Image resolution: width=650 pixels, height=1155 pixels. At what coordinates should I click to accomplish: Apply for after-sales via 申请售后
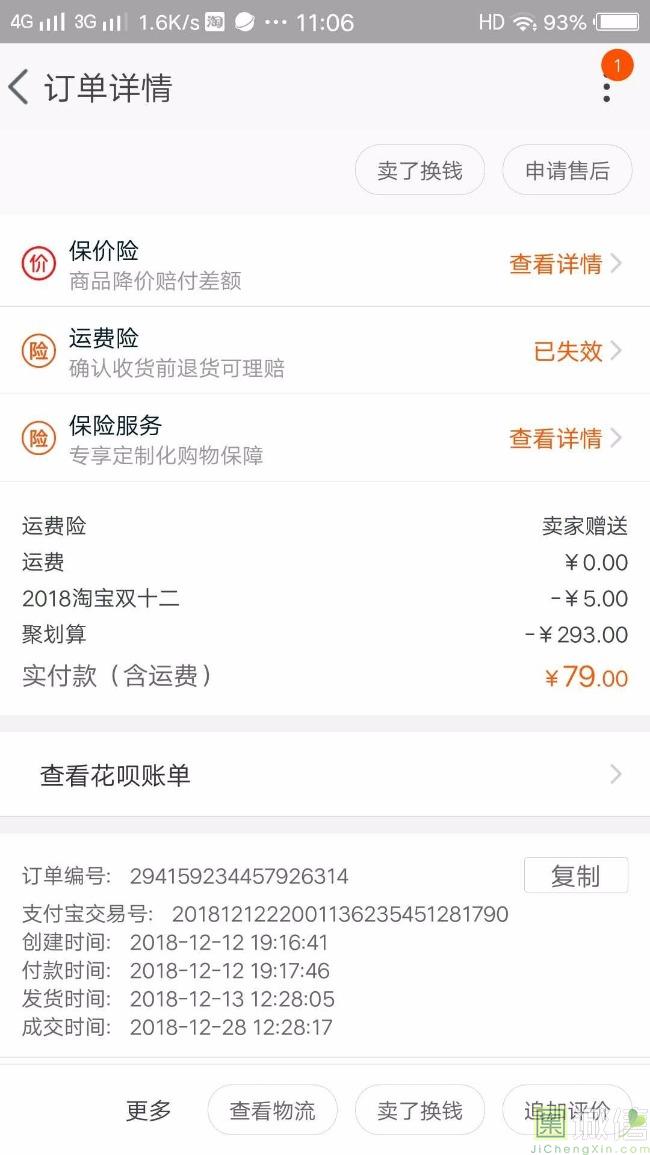[x=567, y=170]
